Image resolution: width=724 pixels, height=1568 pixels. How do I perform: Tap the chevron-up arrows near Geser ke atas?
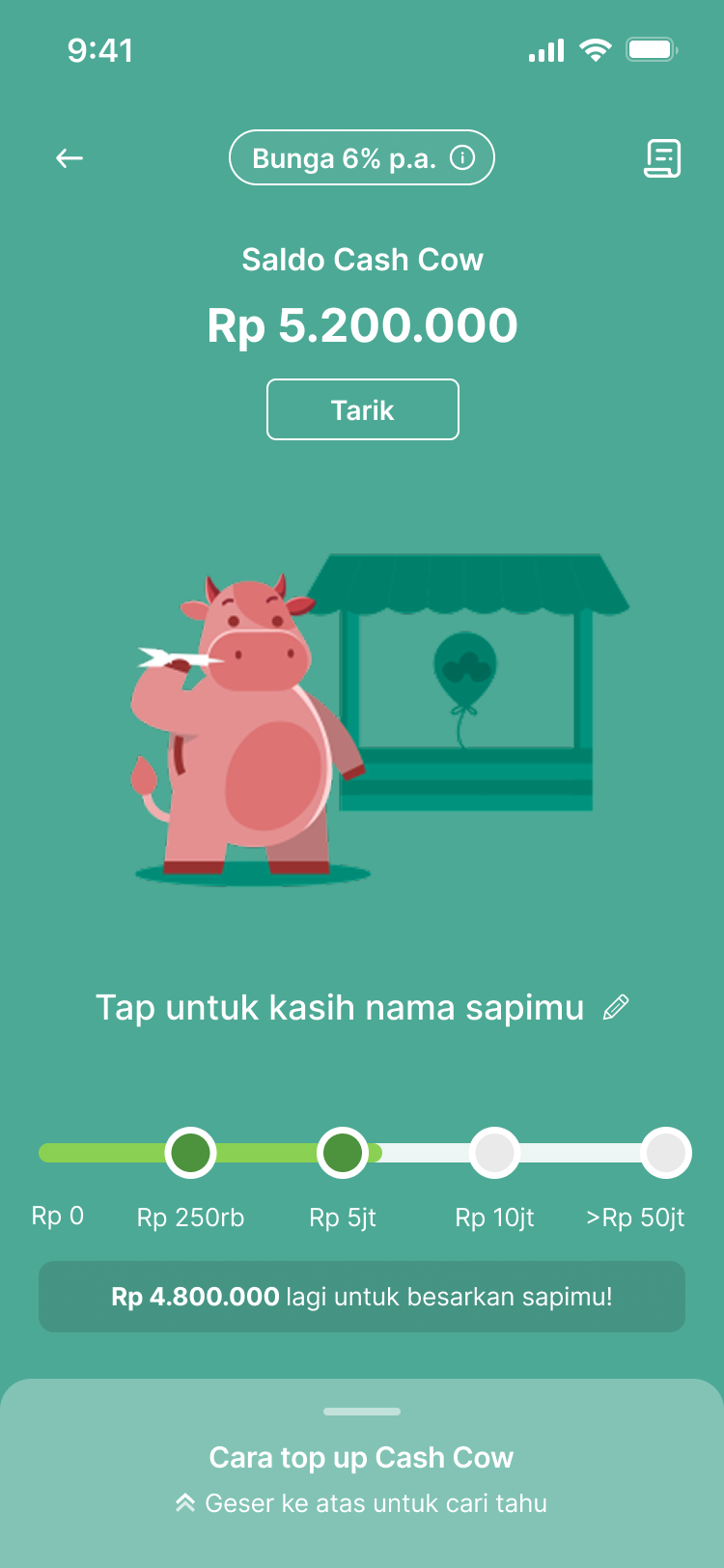pyautogui.click(x=184, y=1502)
